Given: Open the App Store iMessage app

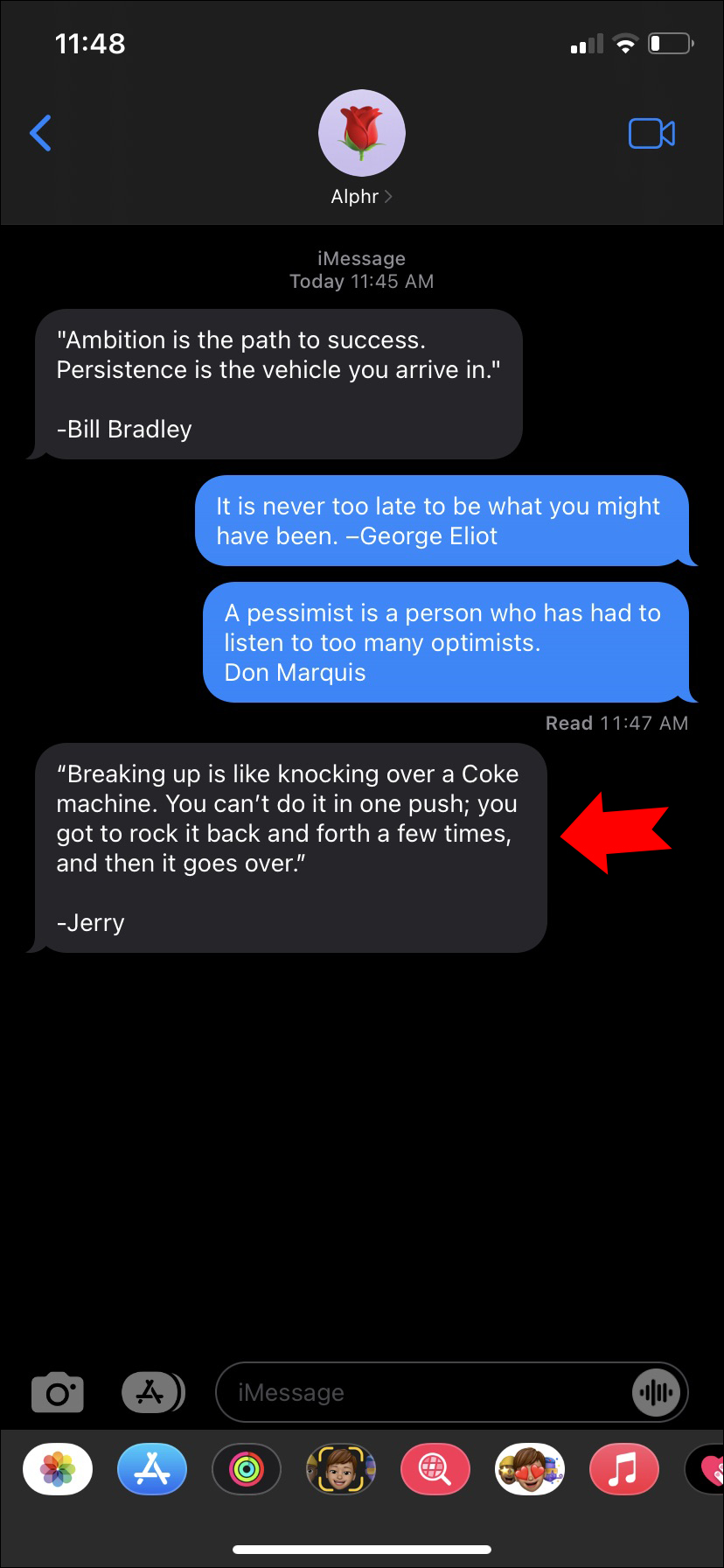Looking at the screenshot, I should 152,1468.
